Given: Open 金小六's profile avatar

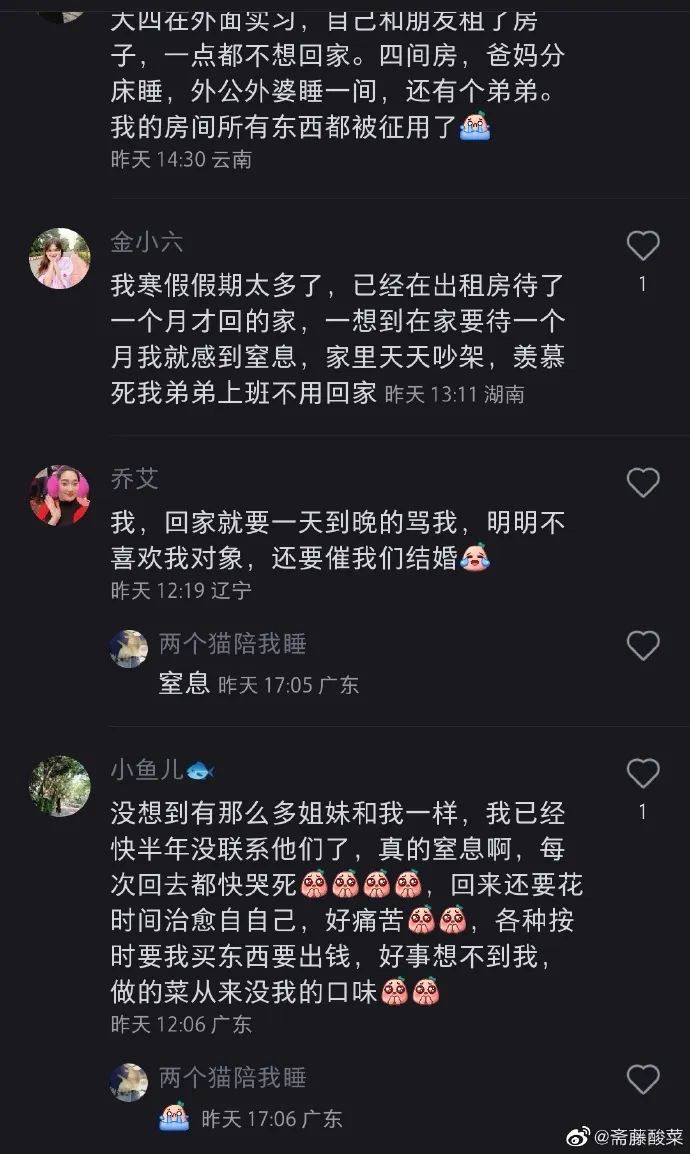Looking at the screenshot, I should [60, 258].
